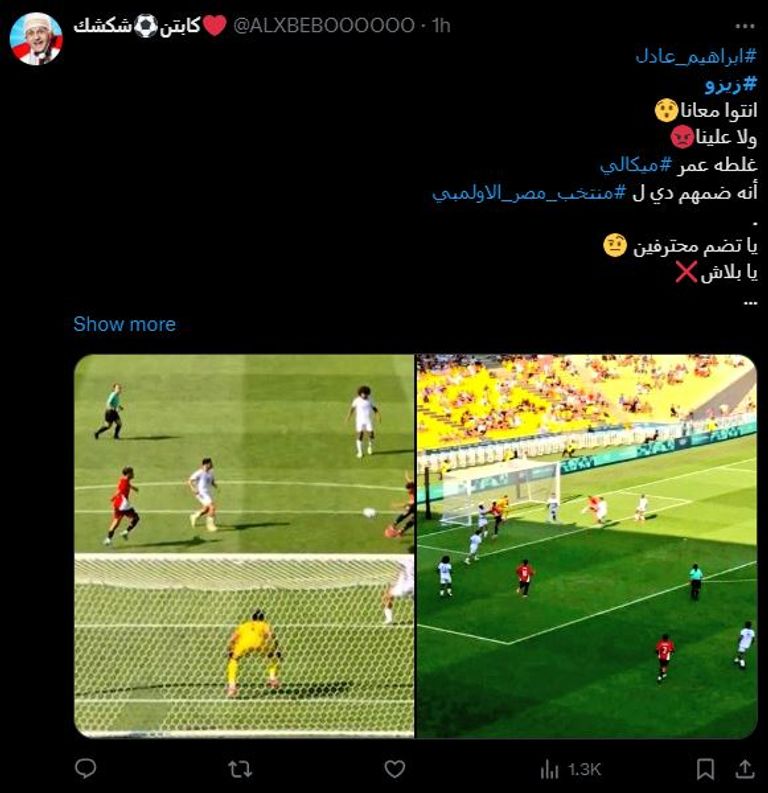
Task: Share this tweet
Action: pos(744,768)
